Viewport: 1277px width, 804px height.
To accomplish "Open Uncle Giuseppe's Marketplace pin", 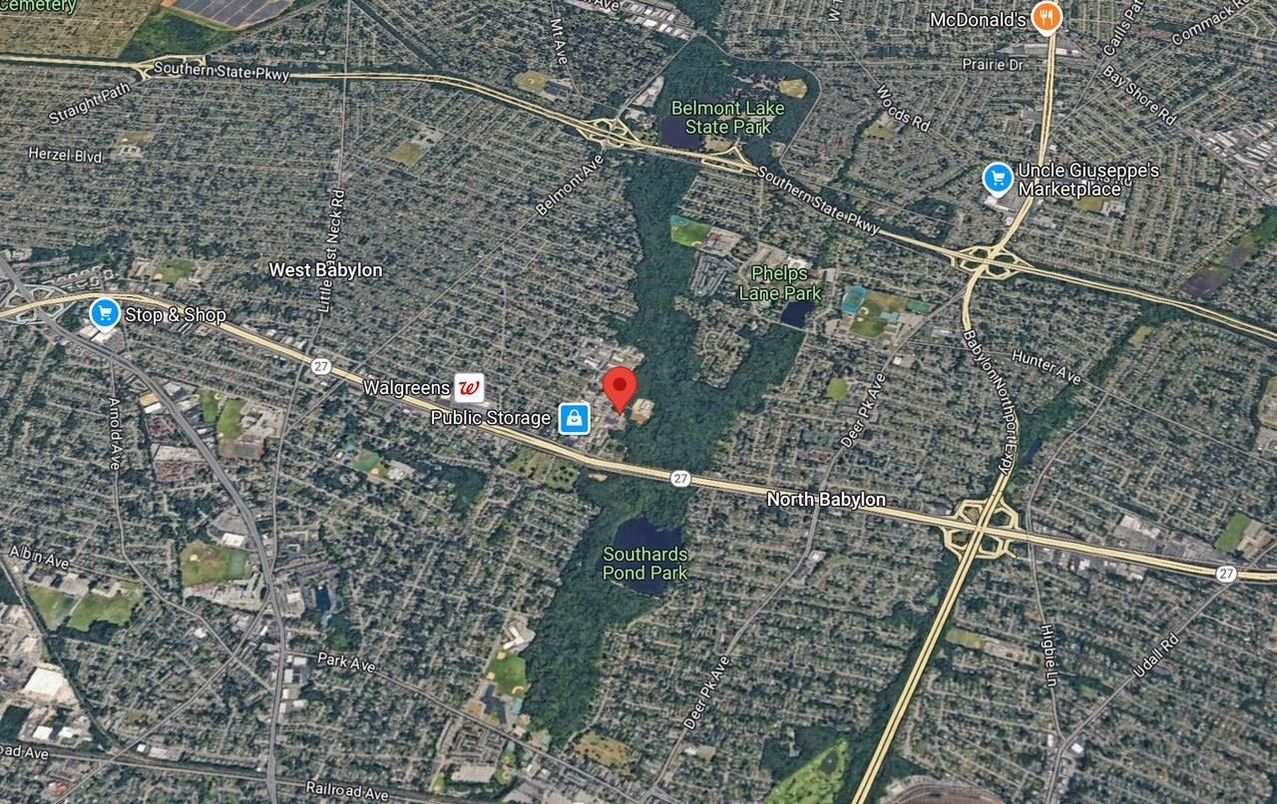I will (x=997, y=179).
